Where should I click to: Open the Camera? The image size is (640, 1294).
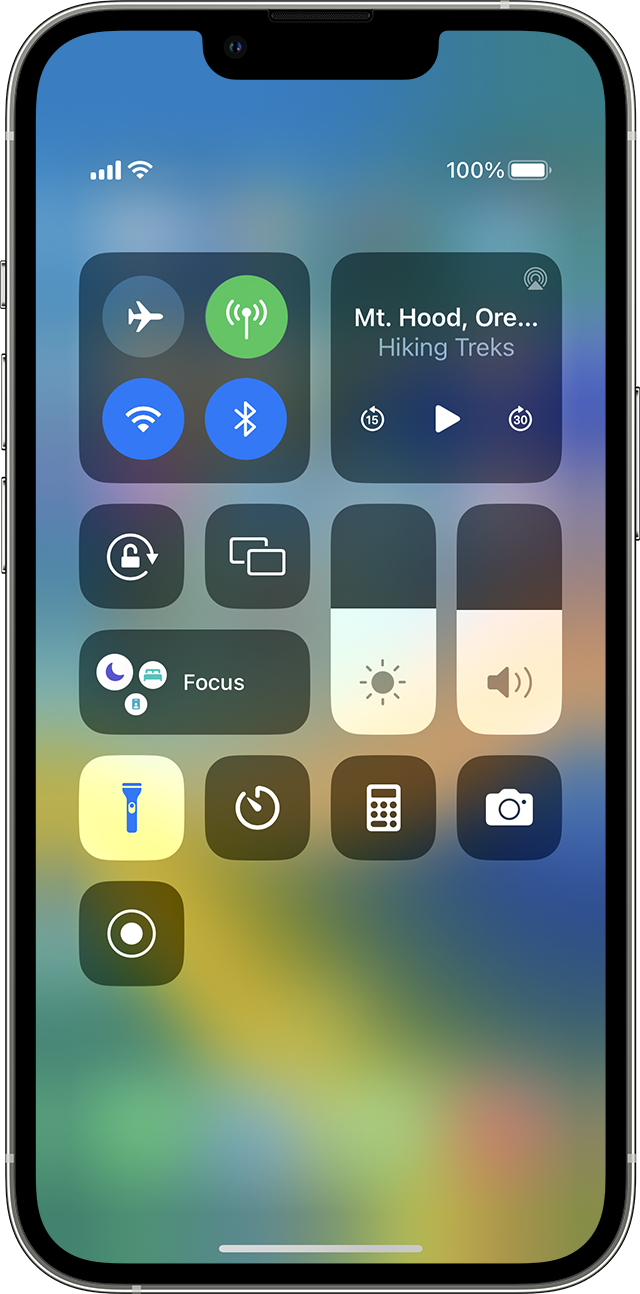coord(509,808)
